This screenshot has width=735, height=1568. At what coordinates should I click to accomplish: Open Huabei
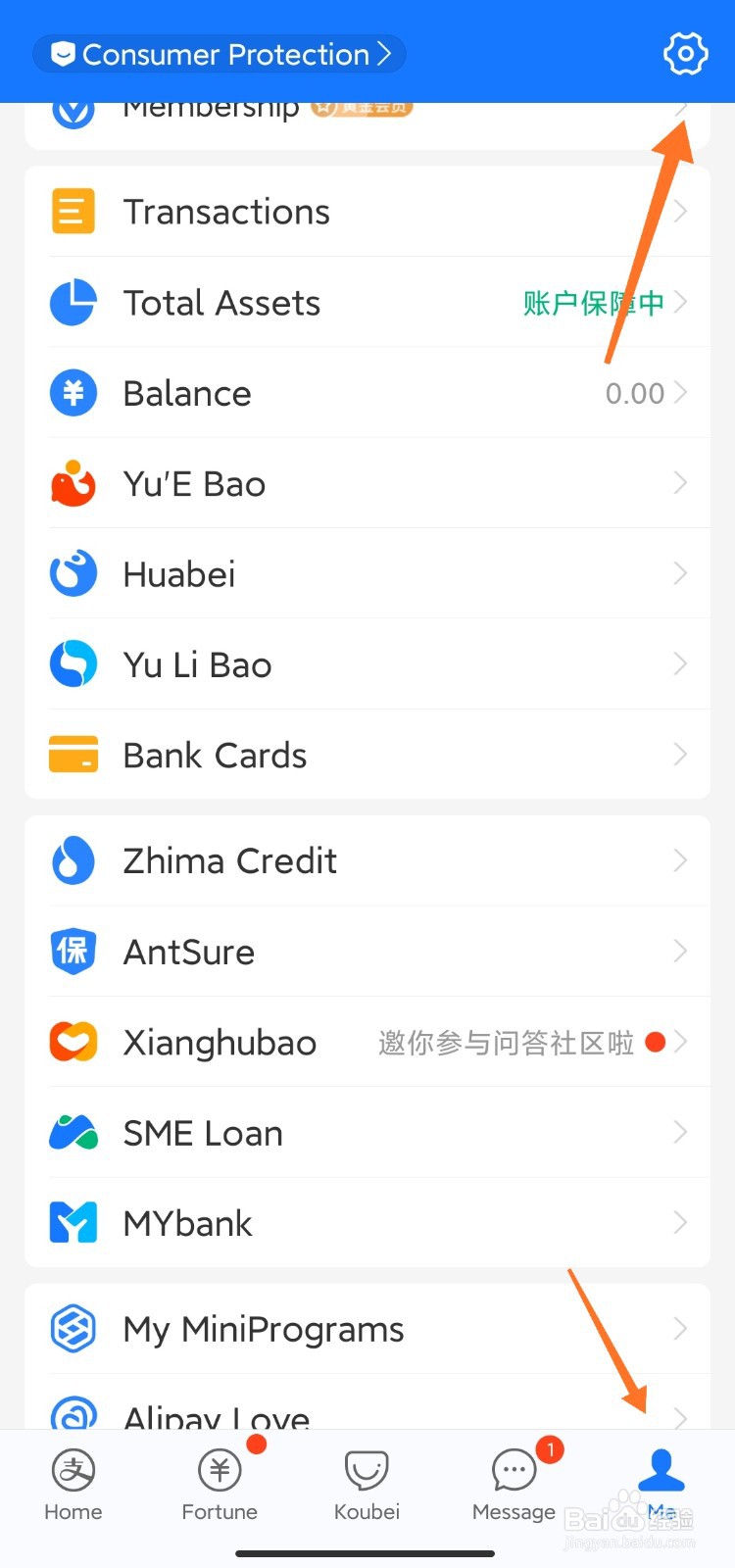click(x=367, y=574)
